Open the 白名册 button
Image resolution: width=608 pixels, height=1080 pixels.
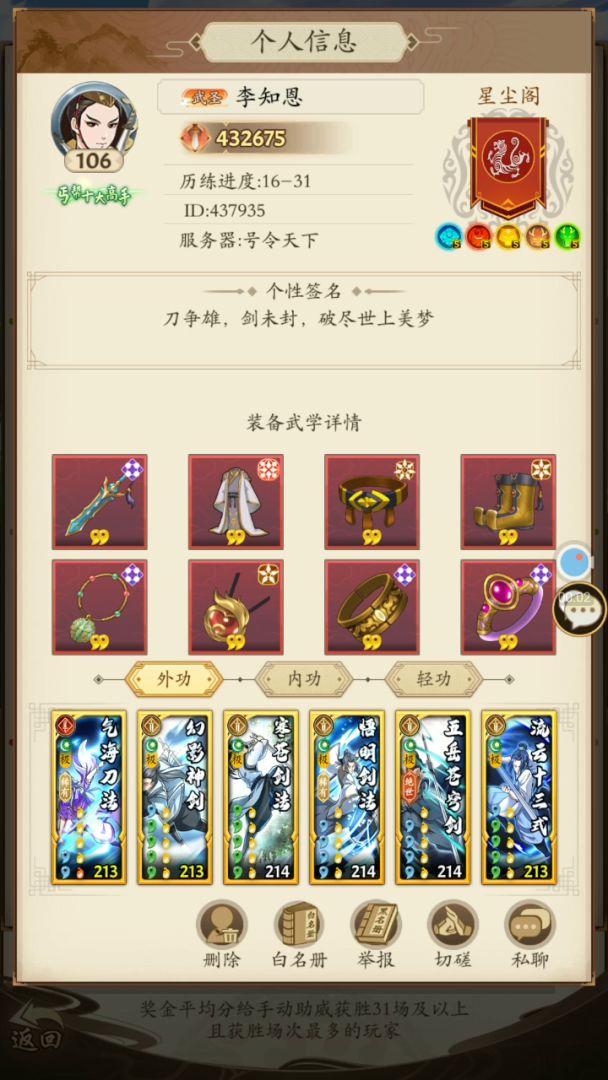coord(299,933)
